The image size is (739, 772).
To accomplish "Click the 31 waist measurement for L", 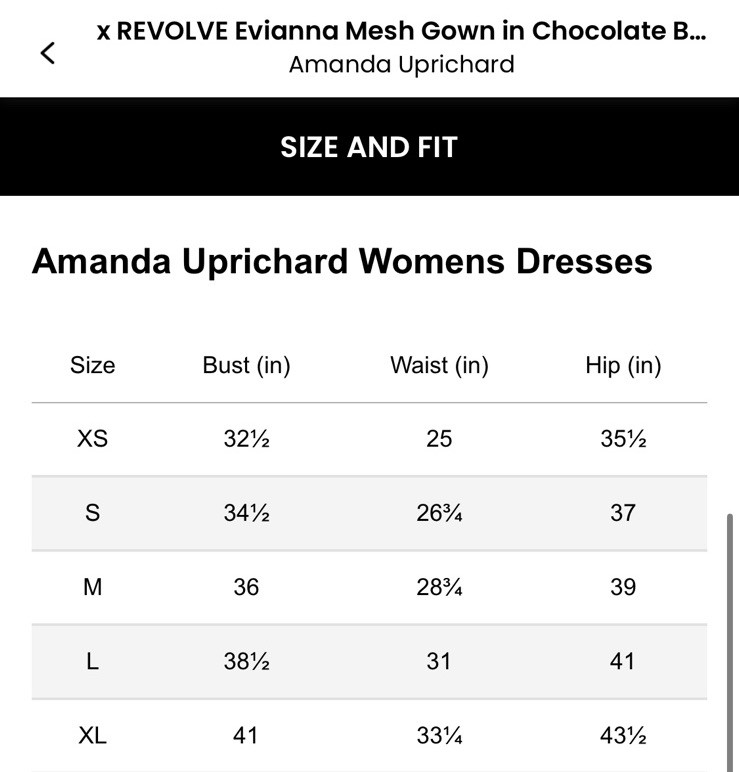I will (438, 661).
